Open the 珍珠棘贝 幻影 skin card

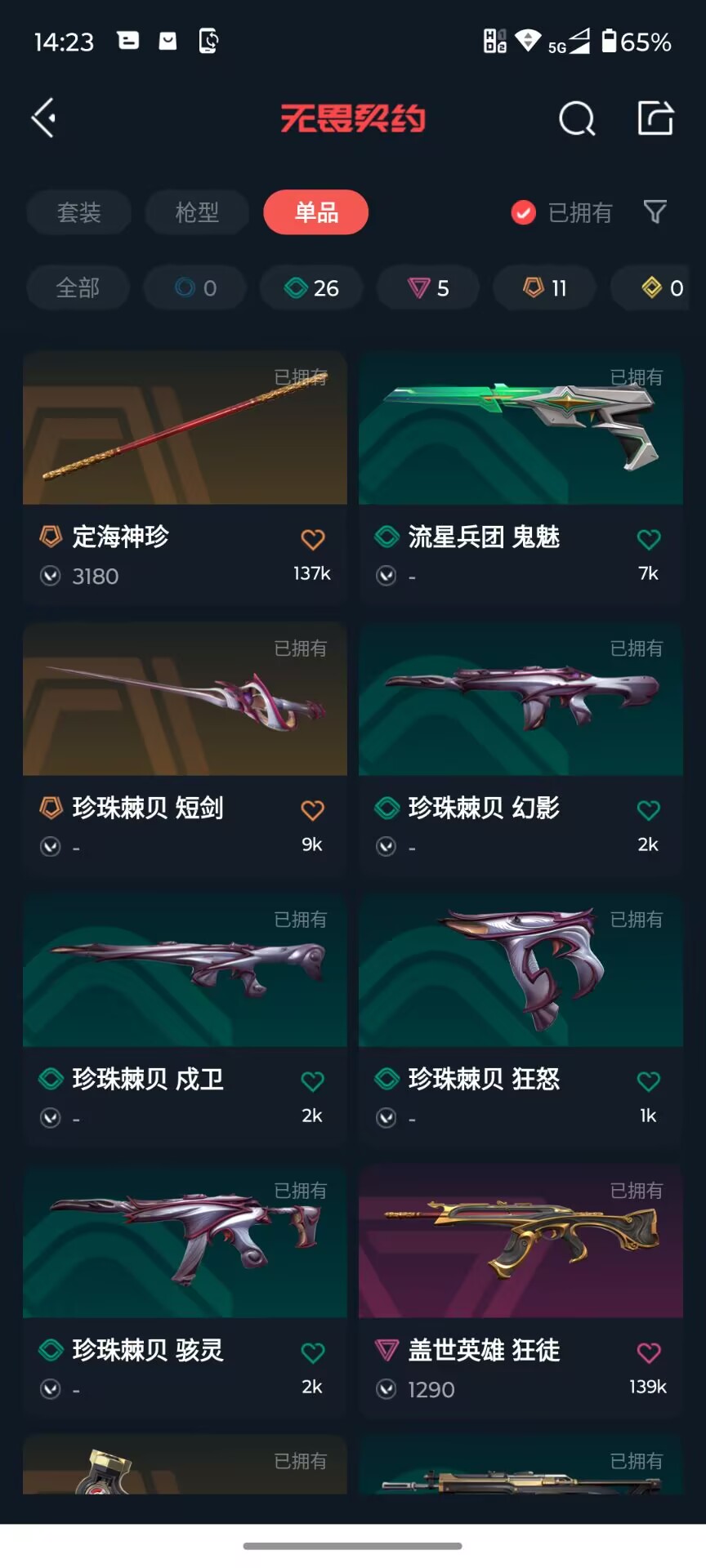point(521,749)
